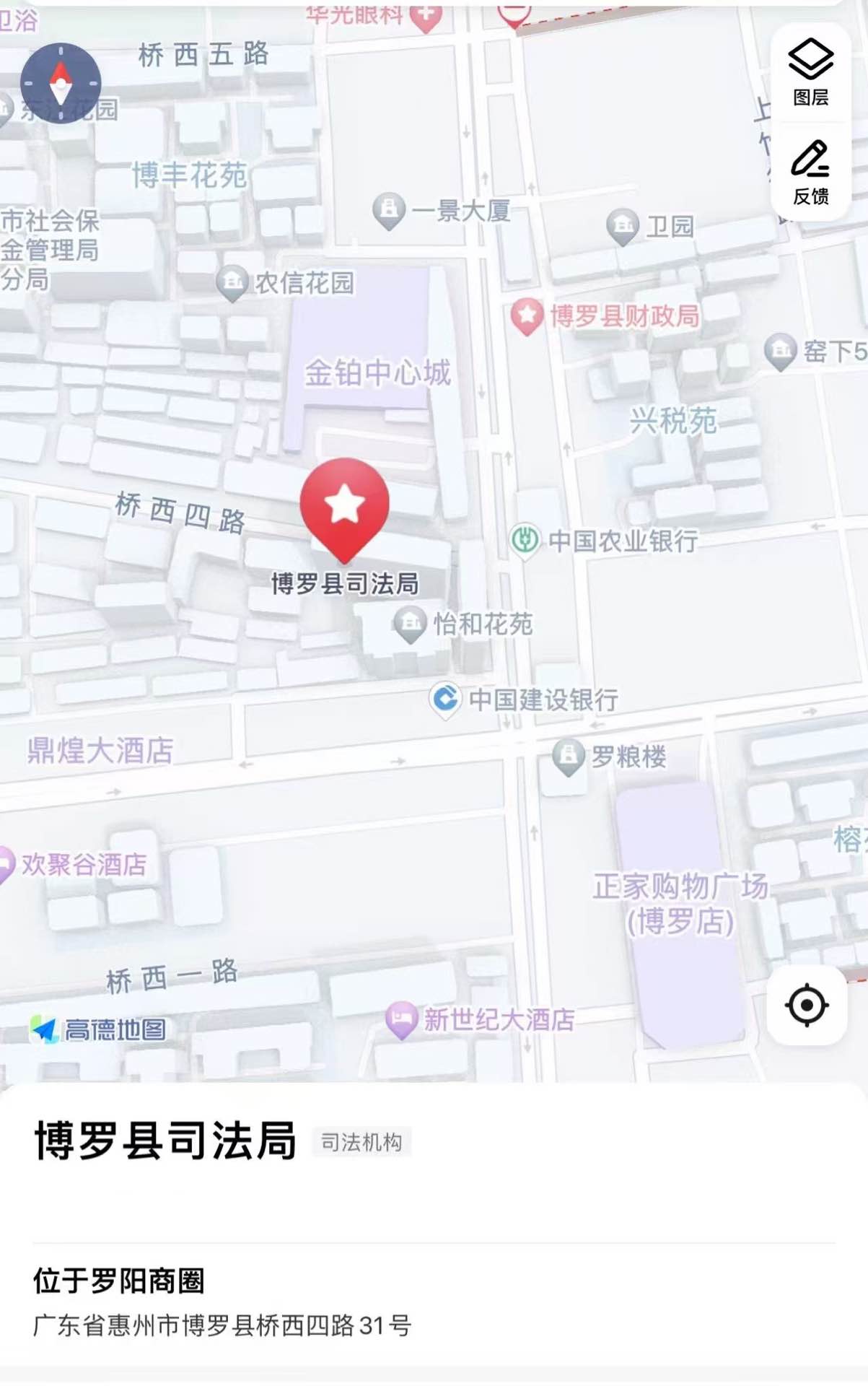This screenshot has width=868, height=1386.
Task: Tap the red 博罗县司法局 pin
Action: point(345,507)
